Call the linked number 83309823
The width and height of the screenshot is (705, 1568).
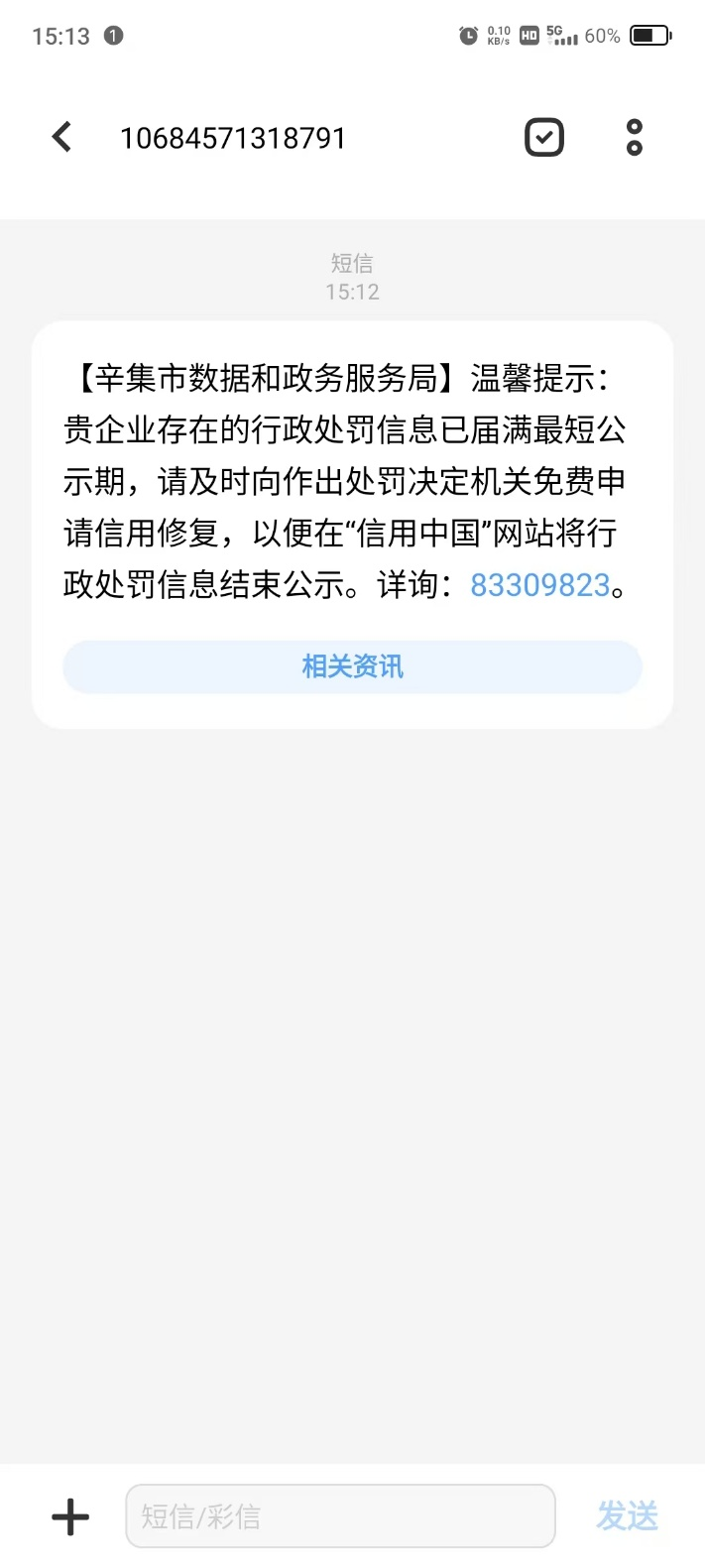(539, 585)
